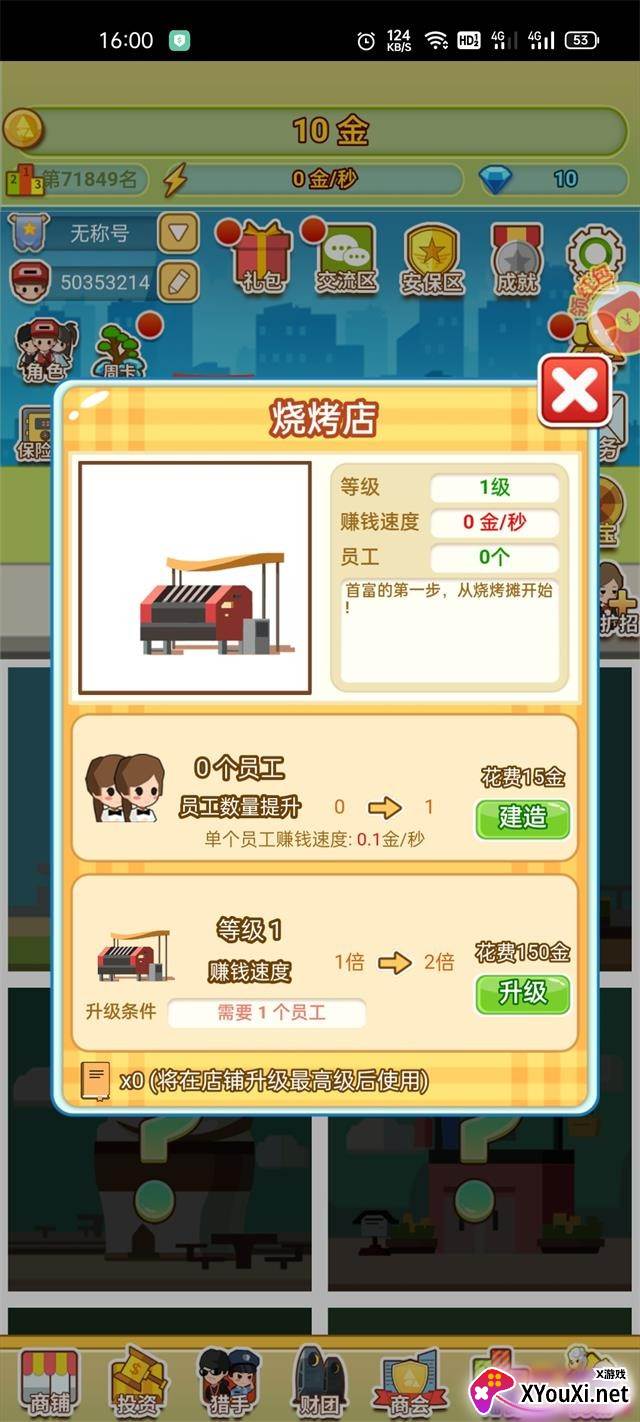640x1422 pixels.
Task: Switch to the 商会 tab
Action: 406,1385
